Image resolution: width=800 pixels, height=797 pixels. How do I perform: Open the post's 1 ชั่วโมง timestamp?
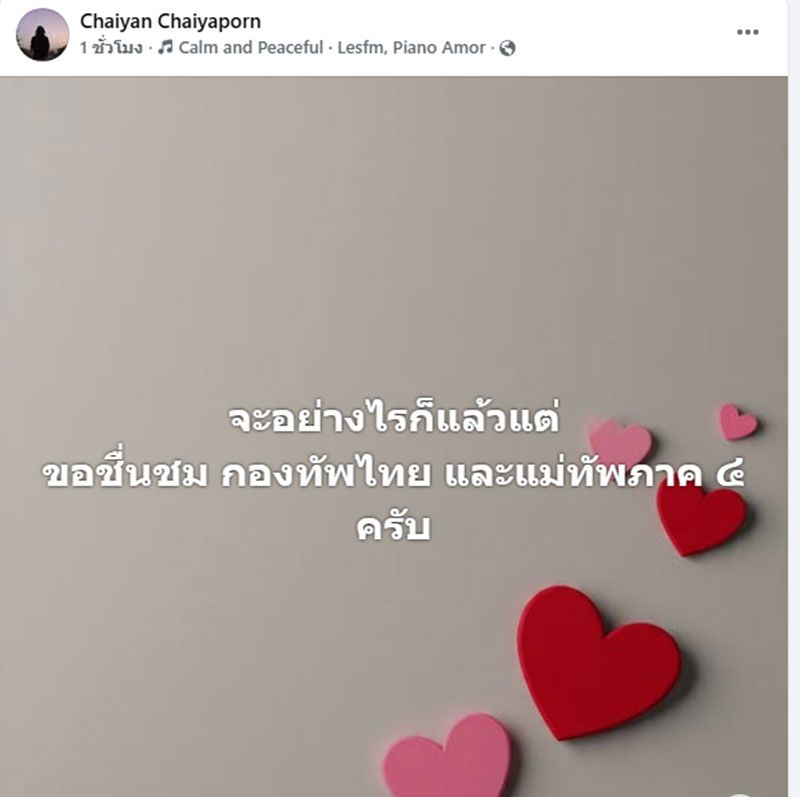[x=110, y=47]
